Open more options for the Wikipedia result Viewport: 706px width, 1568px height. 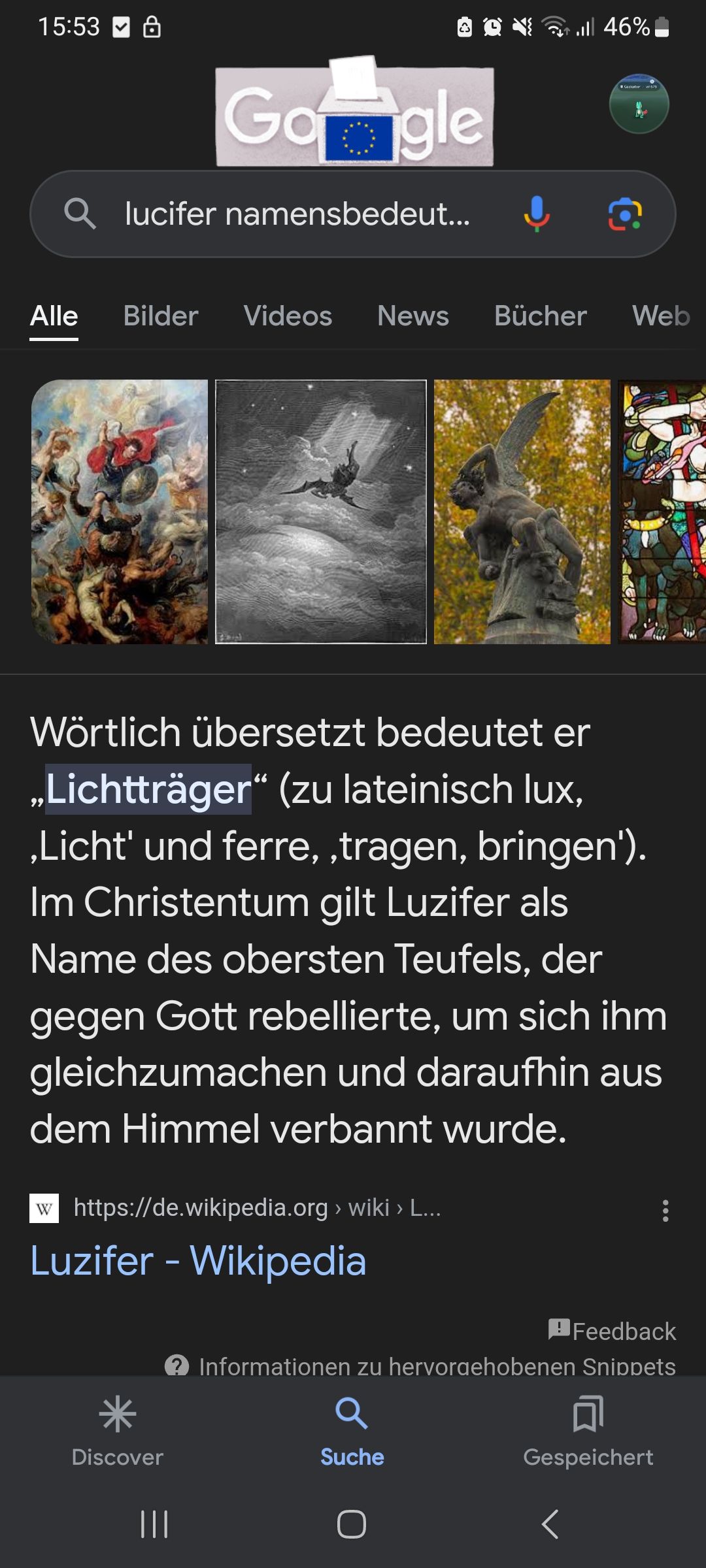(x=665, y=1211)
